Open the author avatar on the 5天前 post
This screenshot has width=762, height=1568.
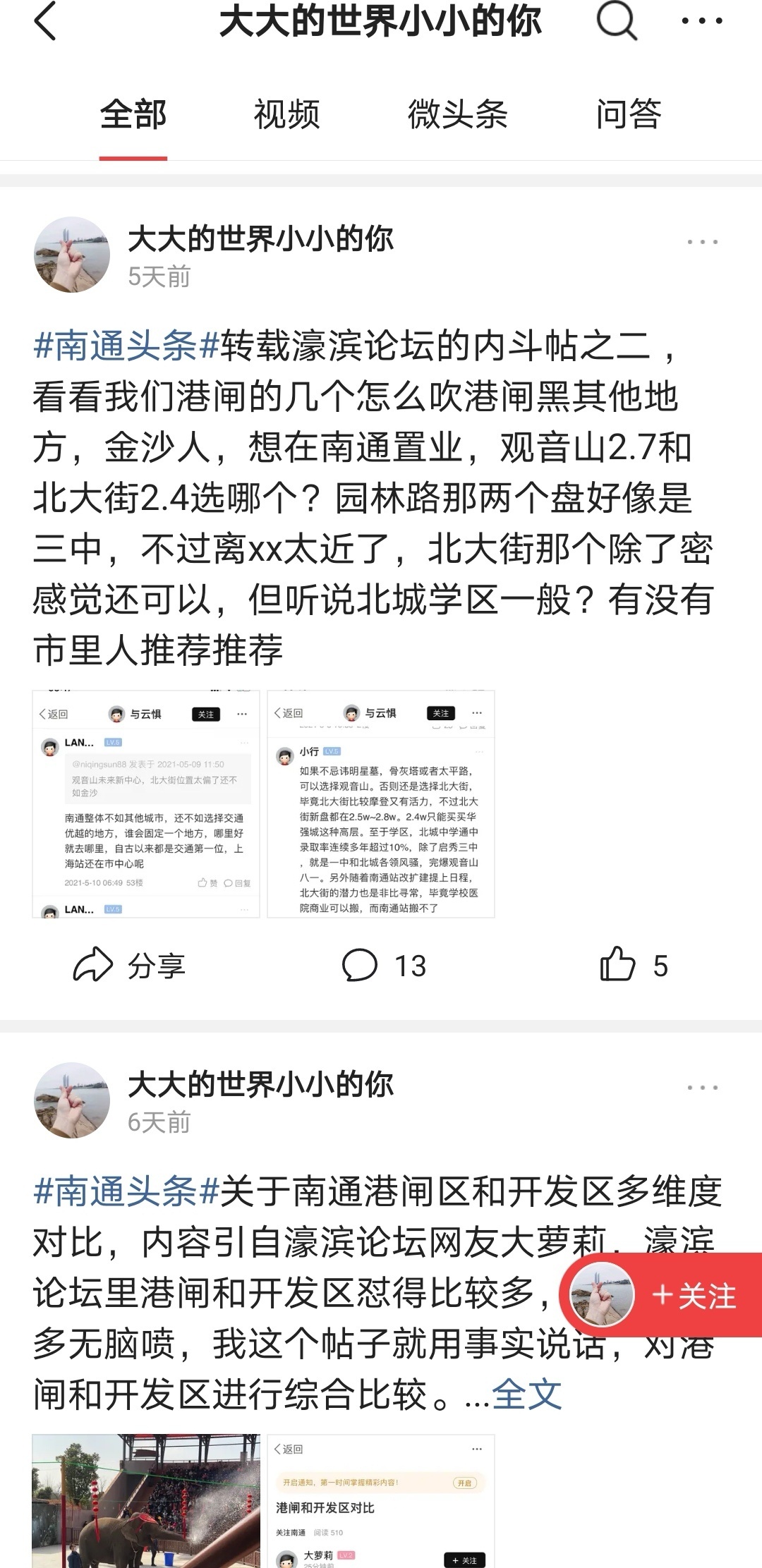tap(72, 255)
